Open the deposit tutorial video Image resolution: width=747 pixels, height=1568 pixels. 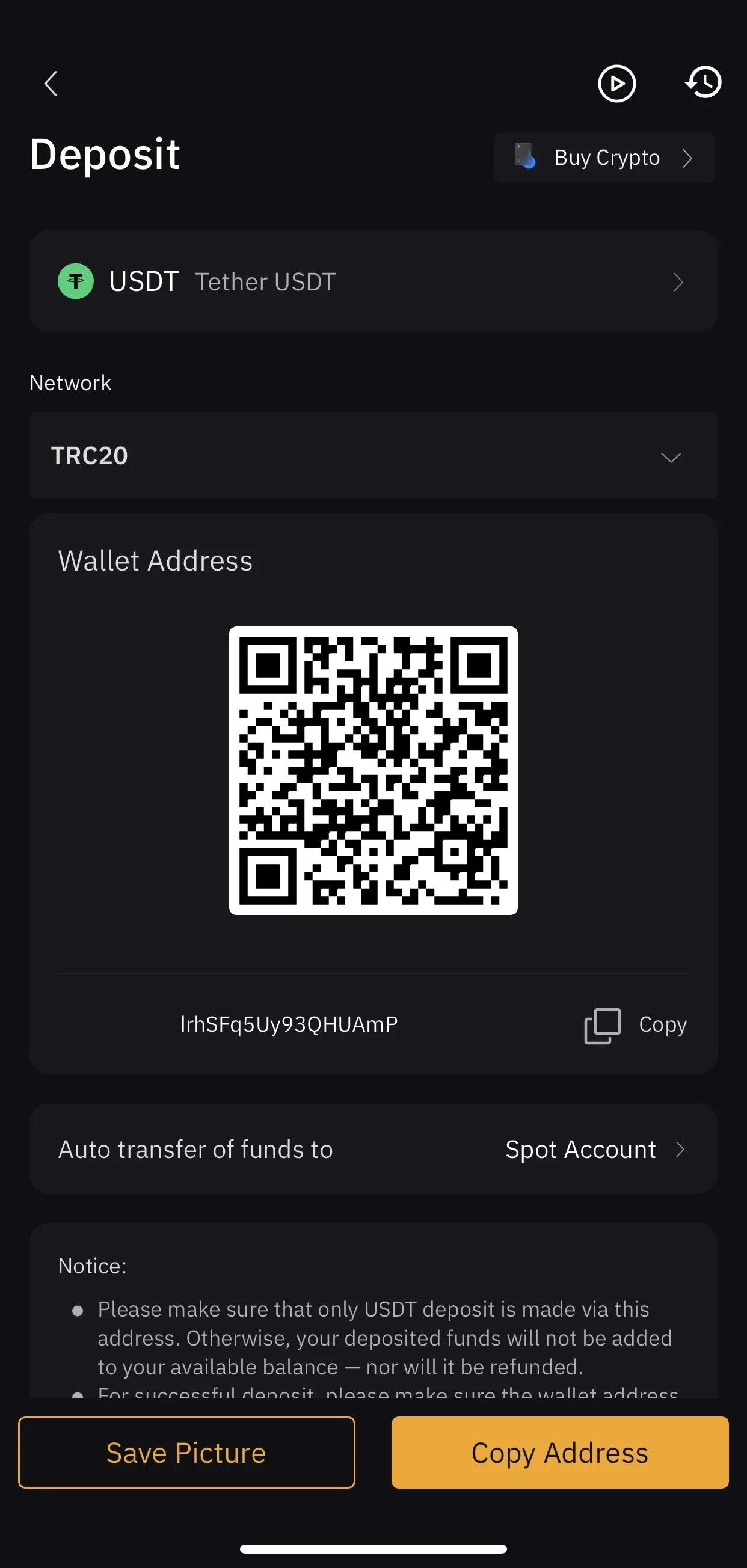(616, 84)
